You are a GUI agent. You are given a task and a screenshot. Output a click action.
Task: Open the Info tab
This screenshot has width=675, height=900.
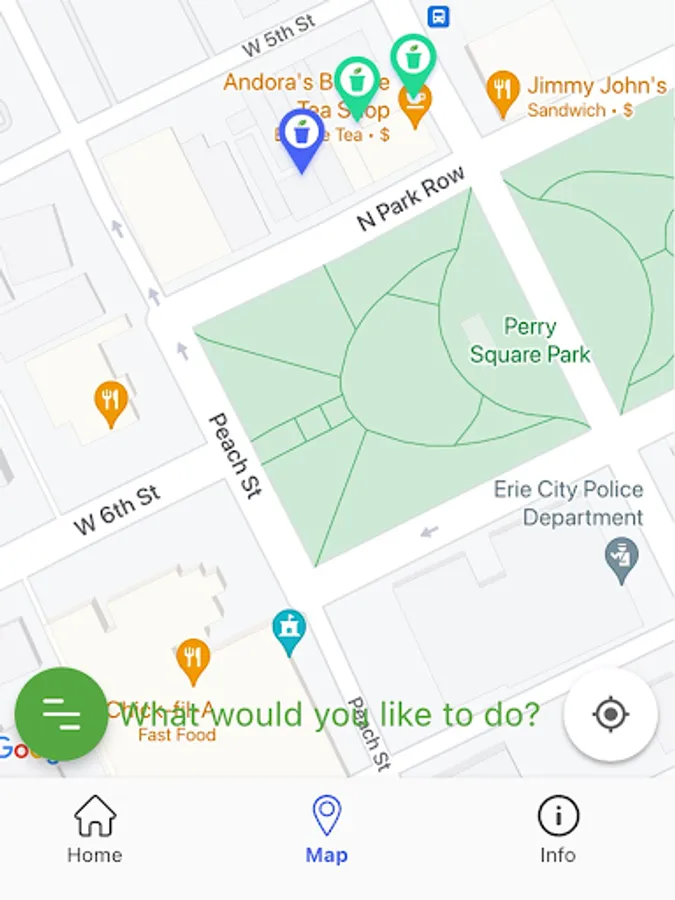(x=558, y=829)
